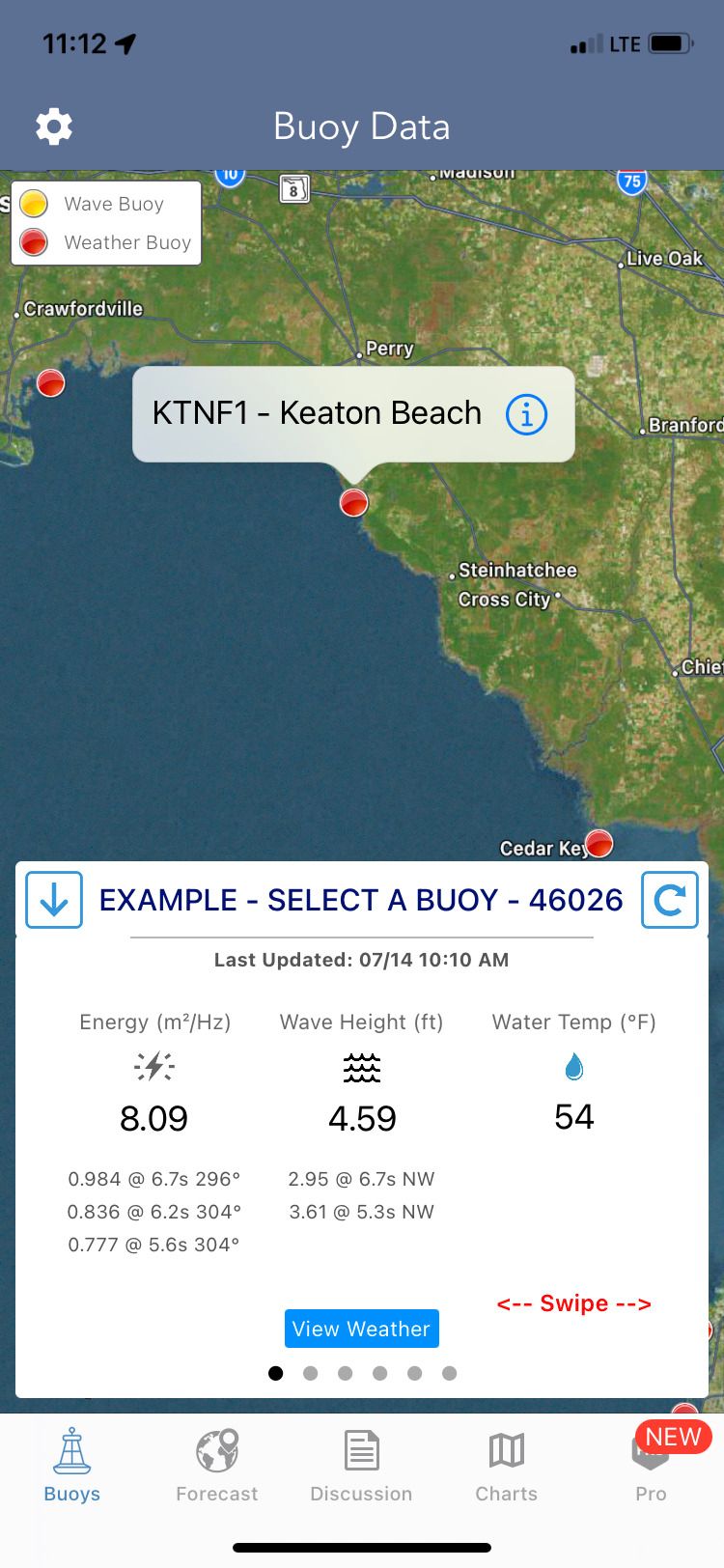Open the EXAMPLE - SELECT A BUOY dropdown
724x1568 pixels.
(x=361, y=900)
